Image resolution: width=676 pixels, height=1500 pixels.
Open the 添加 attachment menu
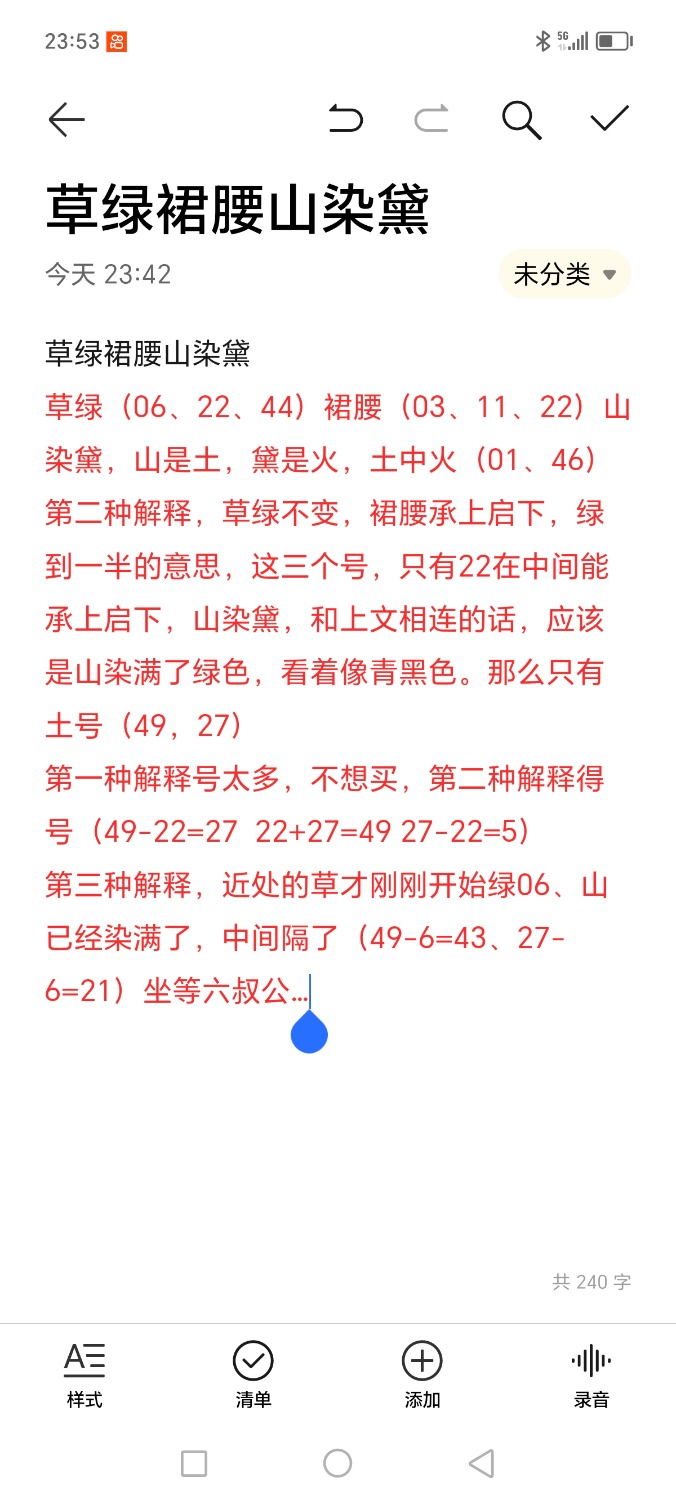[x=422, y=1374]
